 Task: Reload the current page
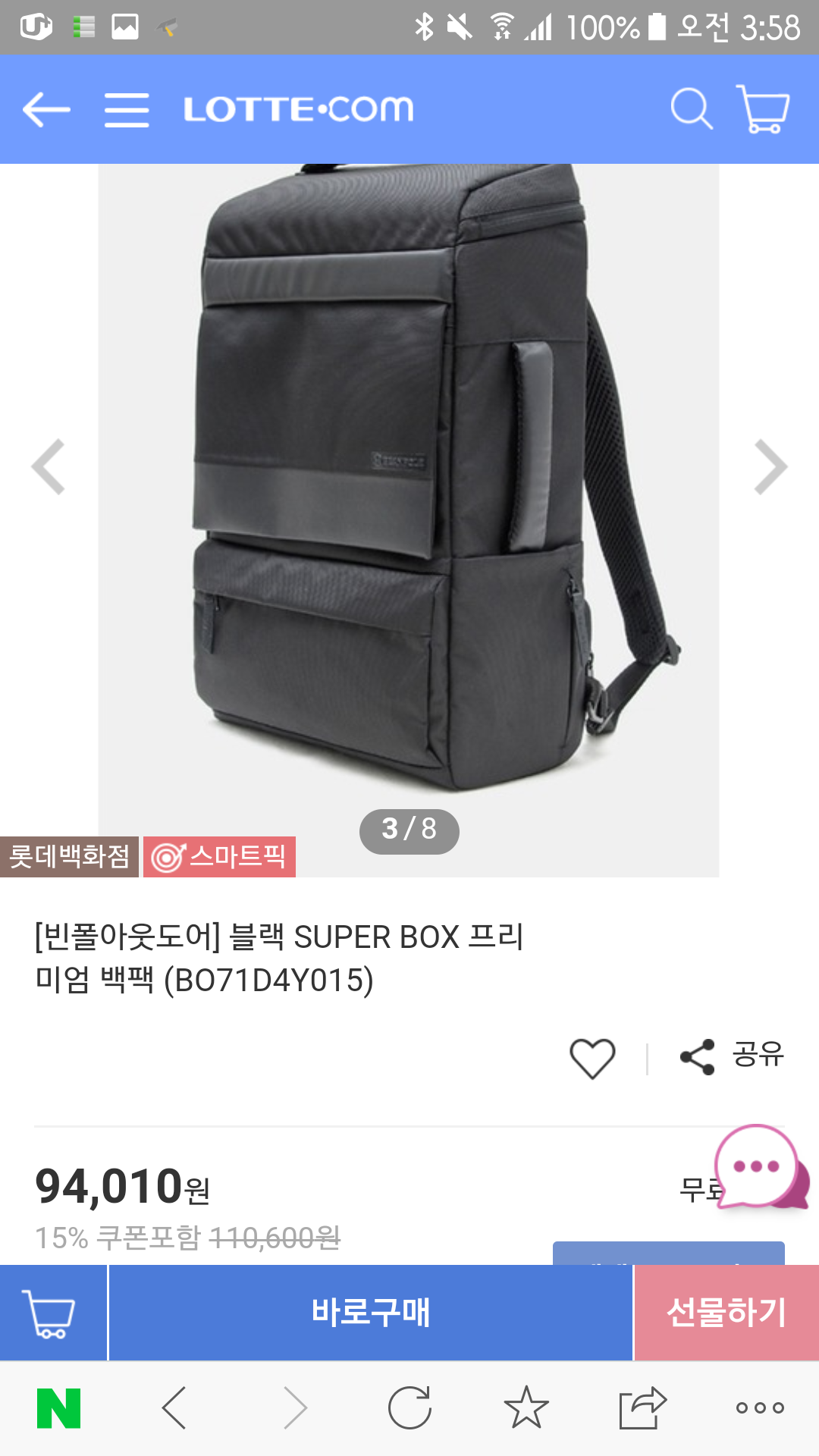click(409, 1408)
